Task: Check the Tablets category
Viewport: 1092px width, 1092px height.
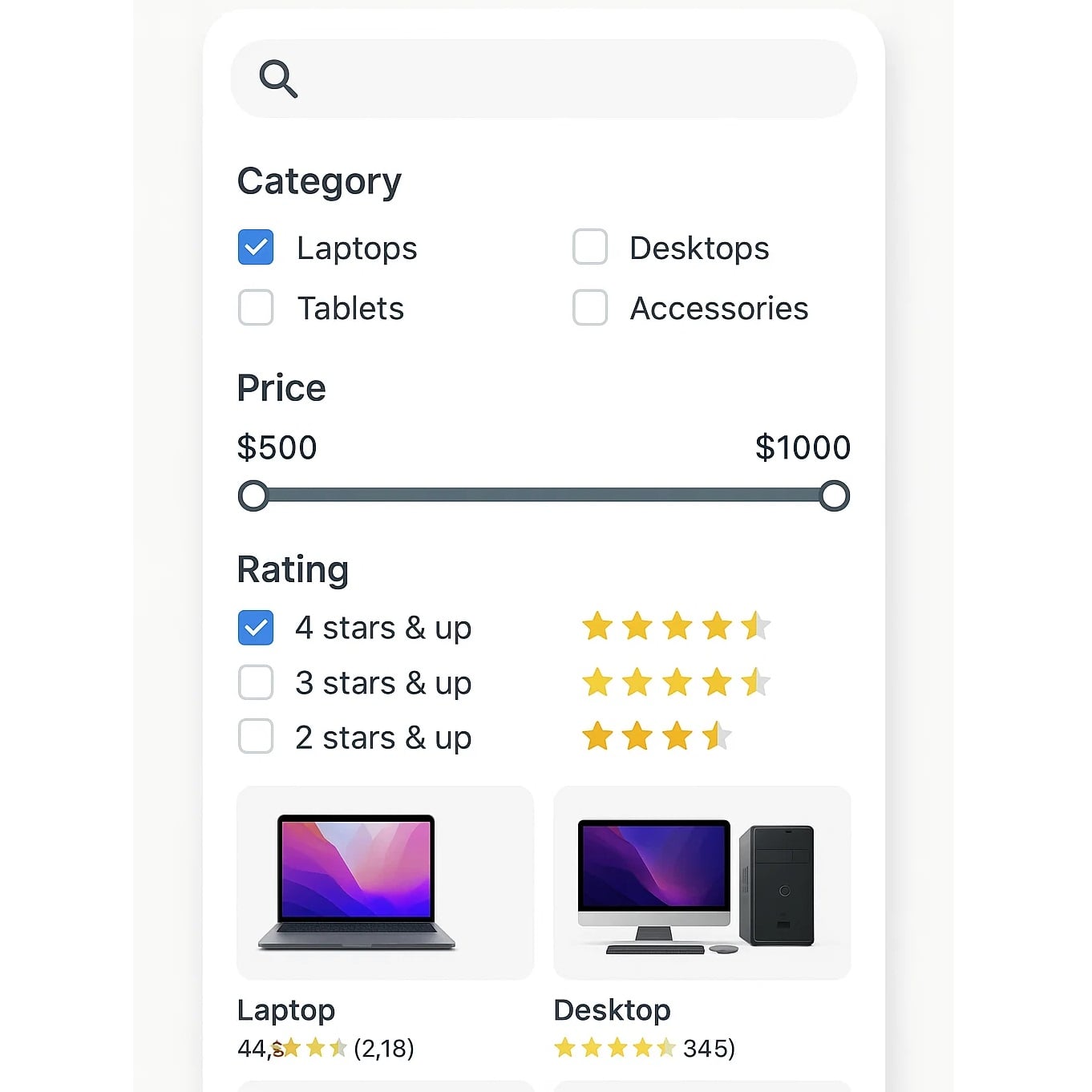Action: [256, 308]
